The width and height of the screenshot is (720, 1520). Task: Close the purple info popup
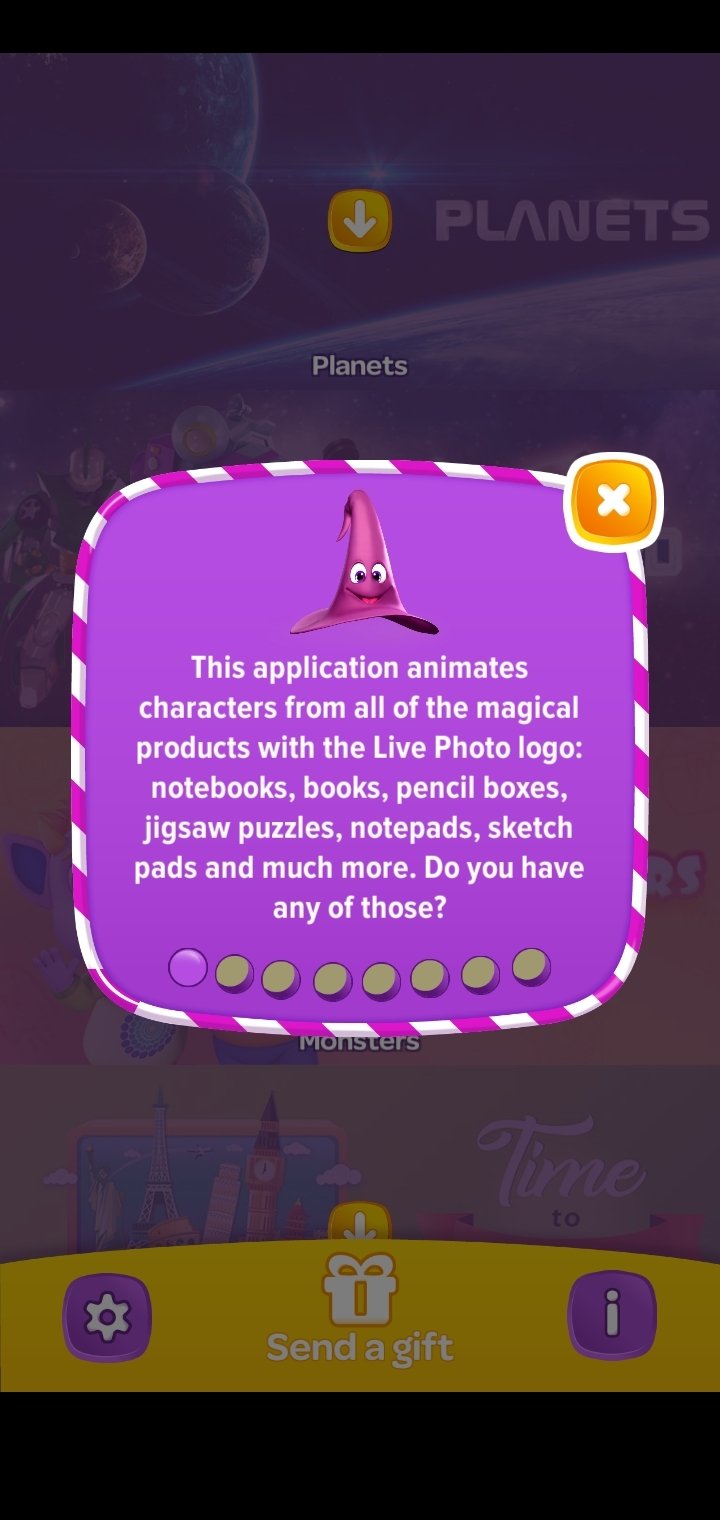coord(613,501)
